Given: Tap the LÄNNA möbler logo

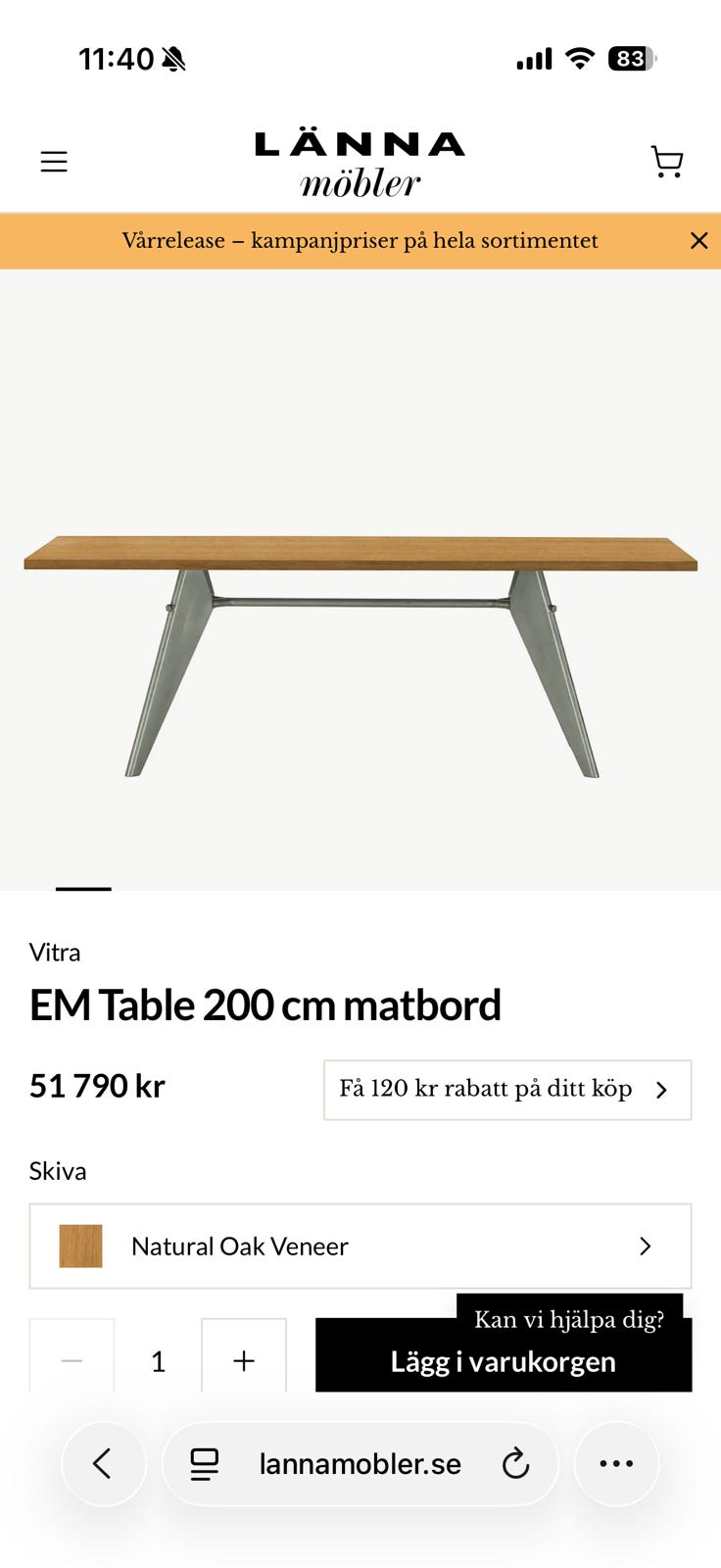Looking at the screenshot, I should pos(360,162).
